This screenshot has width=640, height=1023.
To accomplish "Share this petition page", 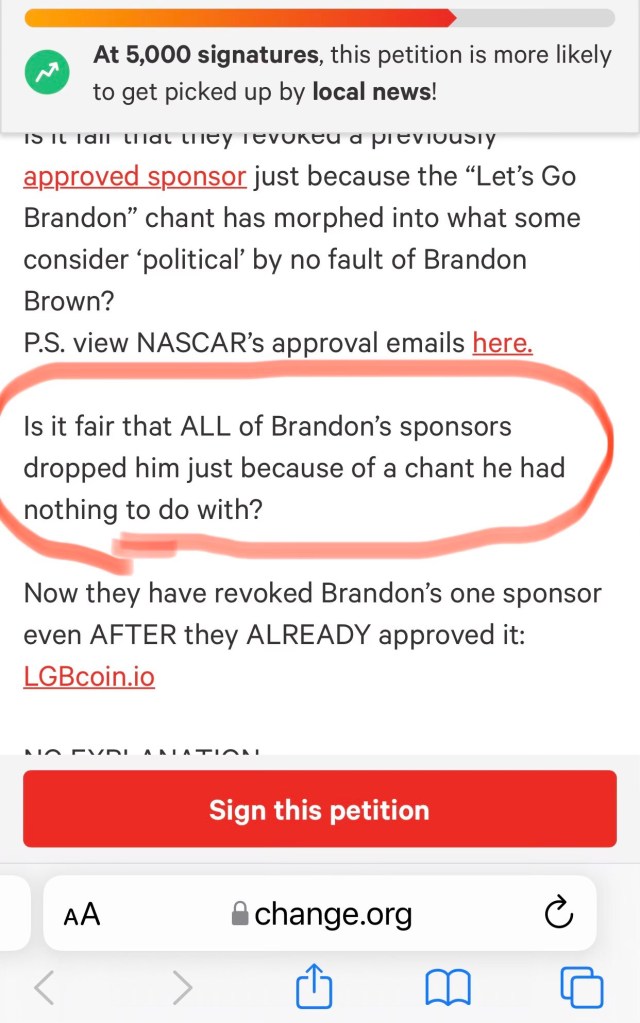I will 314,987.
